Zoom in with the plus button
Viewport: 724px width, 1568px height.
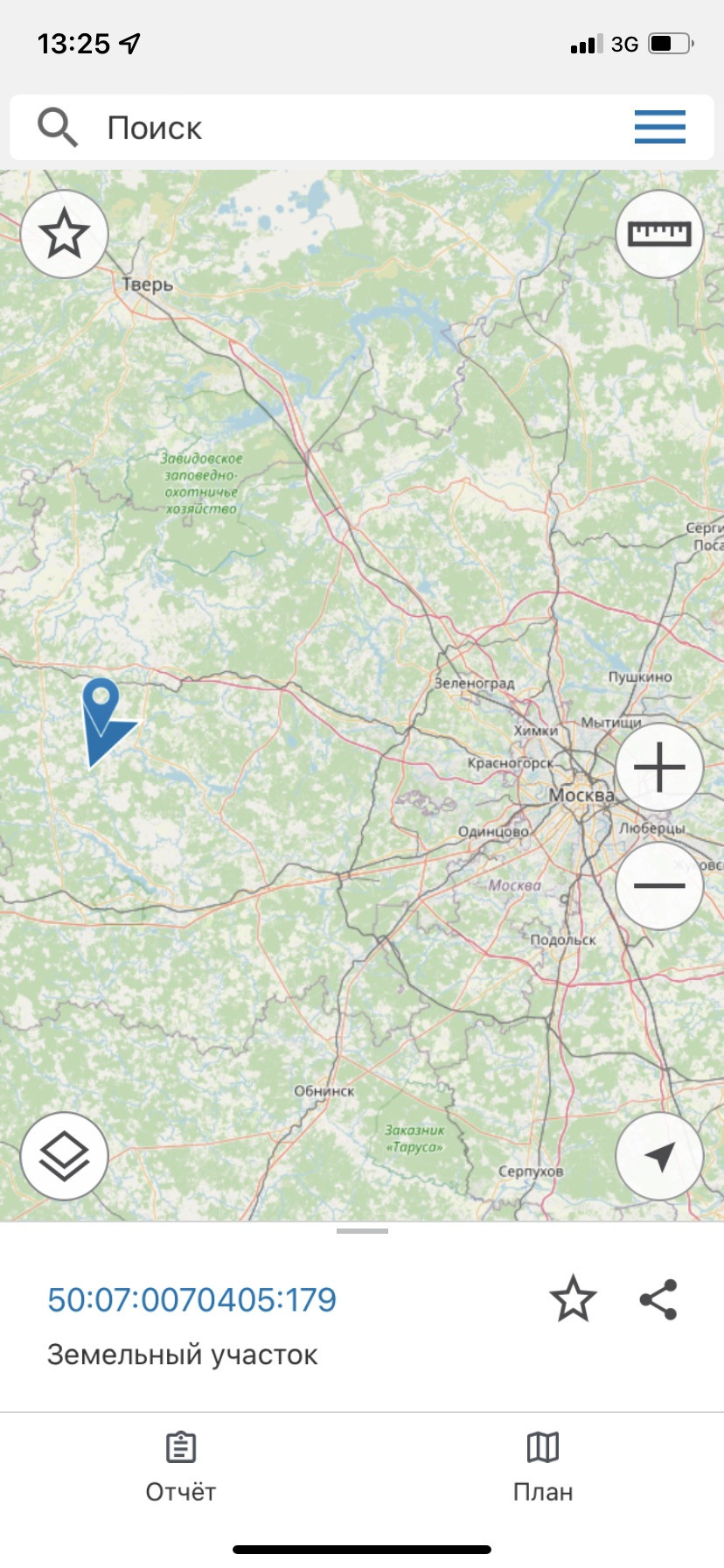[659, 767]
